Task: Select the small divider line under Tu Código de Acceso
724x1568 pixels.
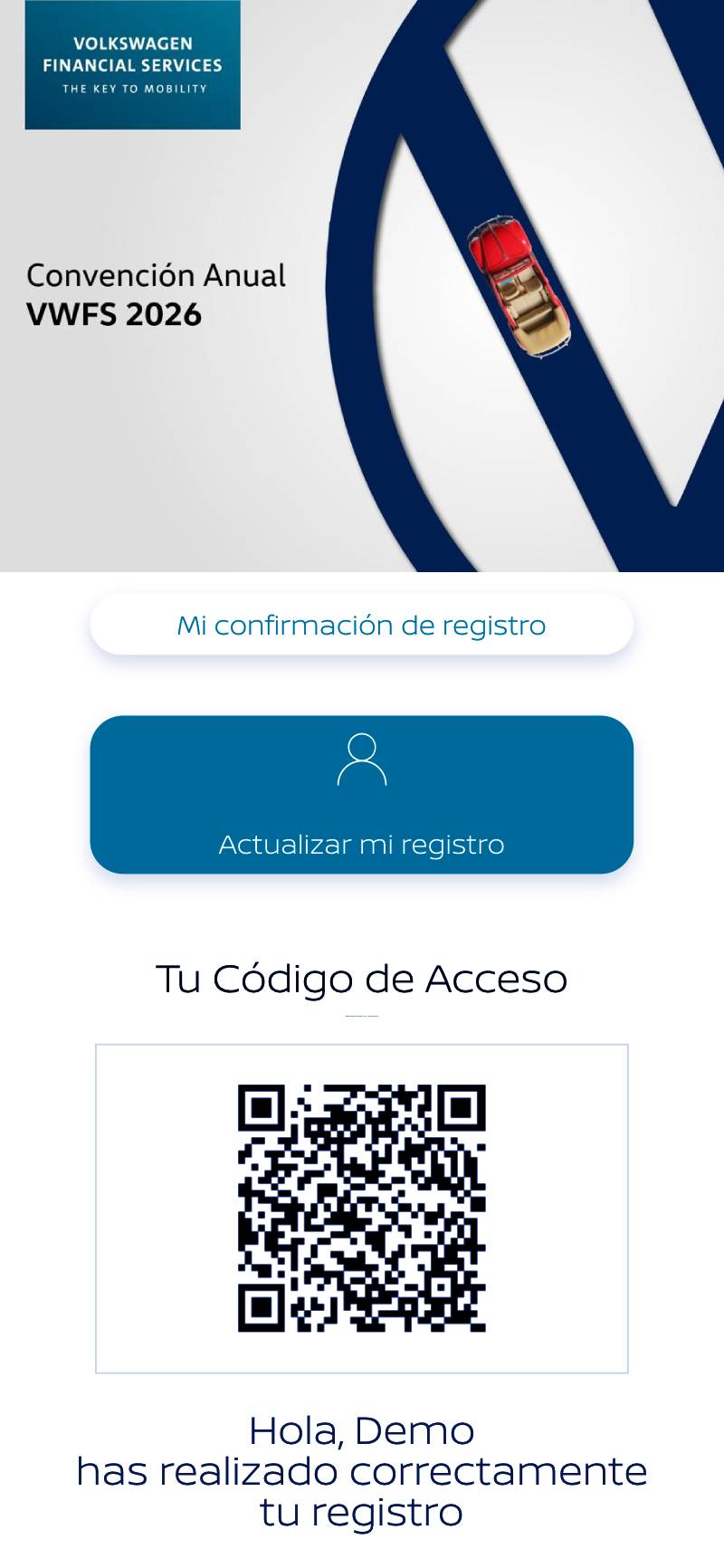Action: (361, 1015)
